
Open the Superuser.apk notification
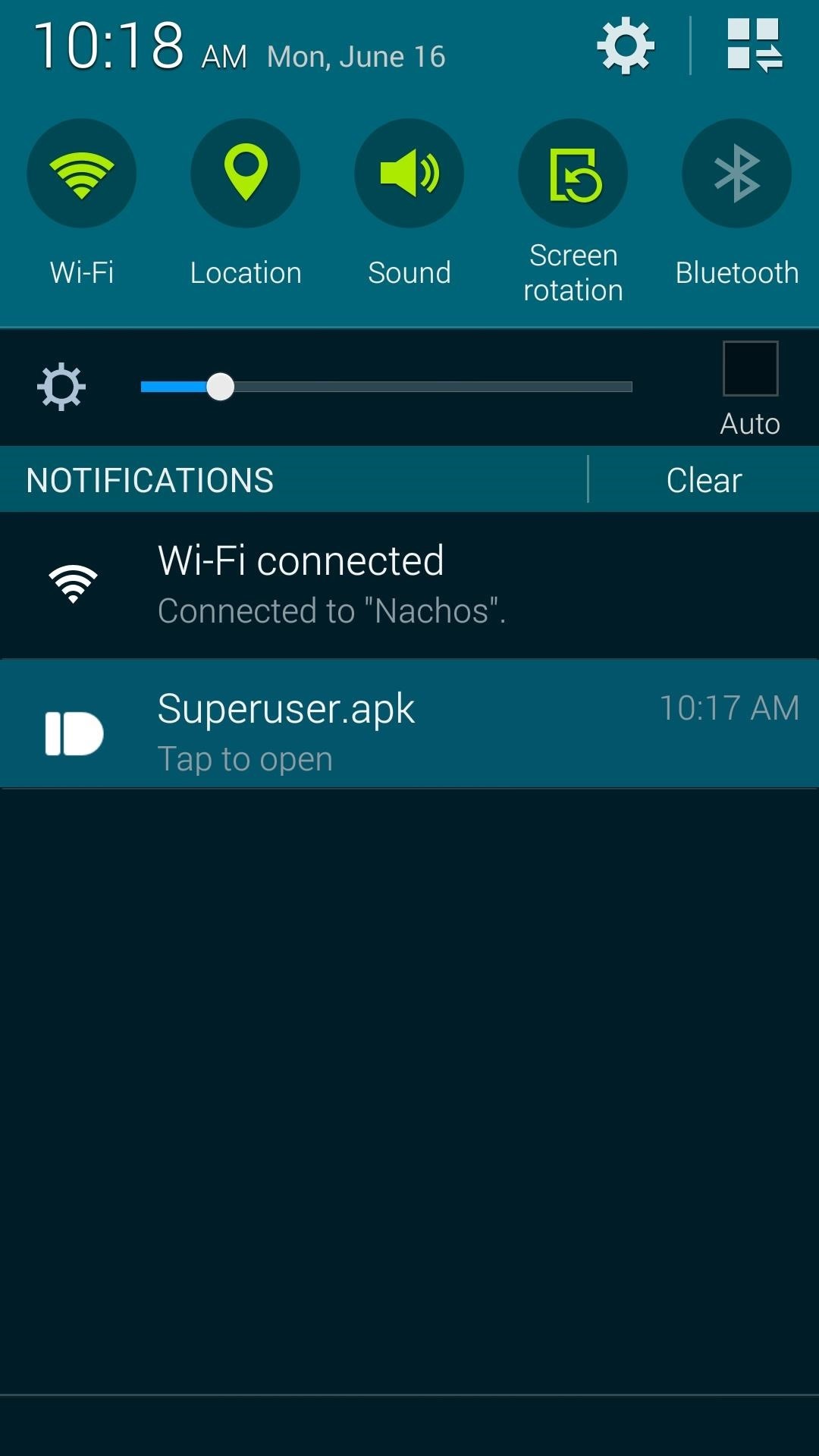tap(409, 732)
